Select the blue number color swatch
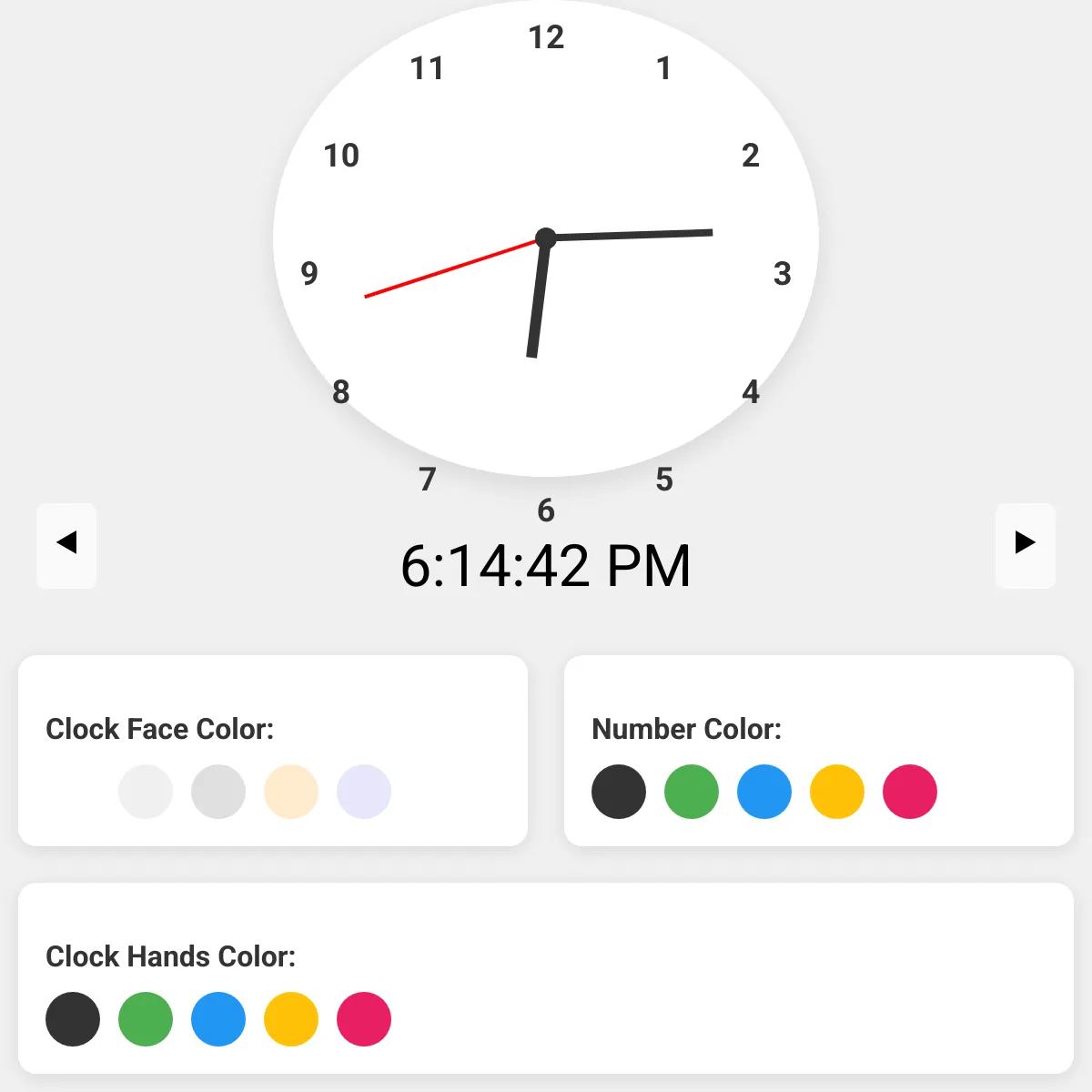Viewport: 1092px width, 1092px height. 764,792
